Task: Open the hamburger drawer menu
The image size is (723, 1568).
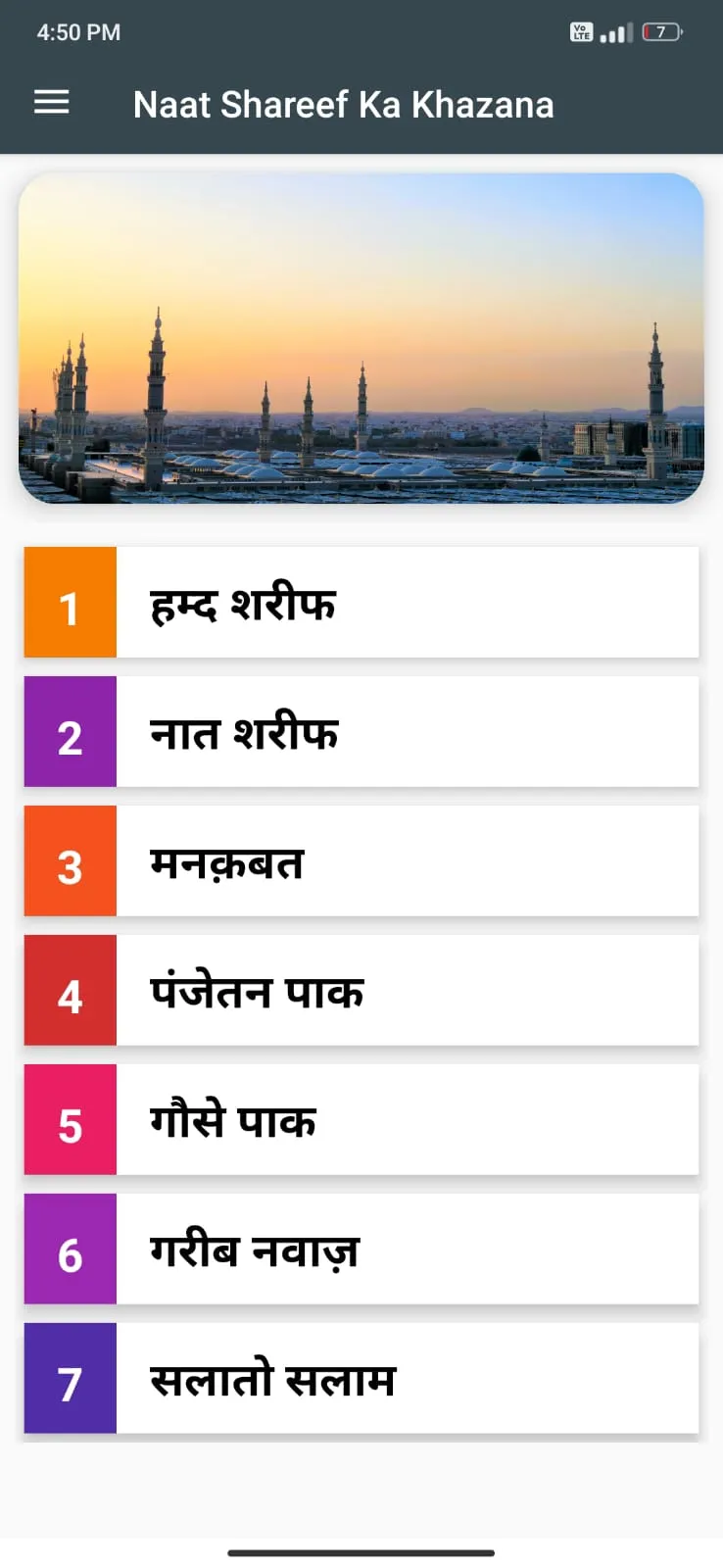Action: [52, 102]
